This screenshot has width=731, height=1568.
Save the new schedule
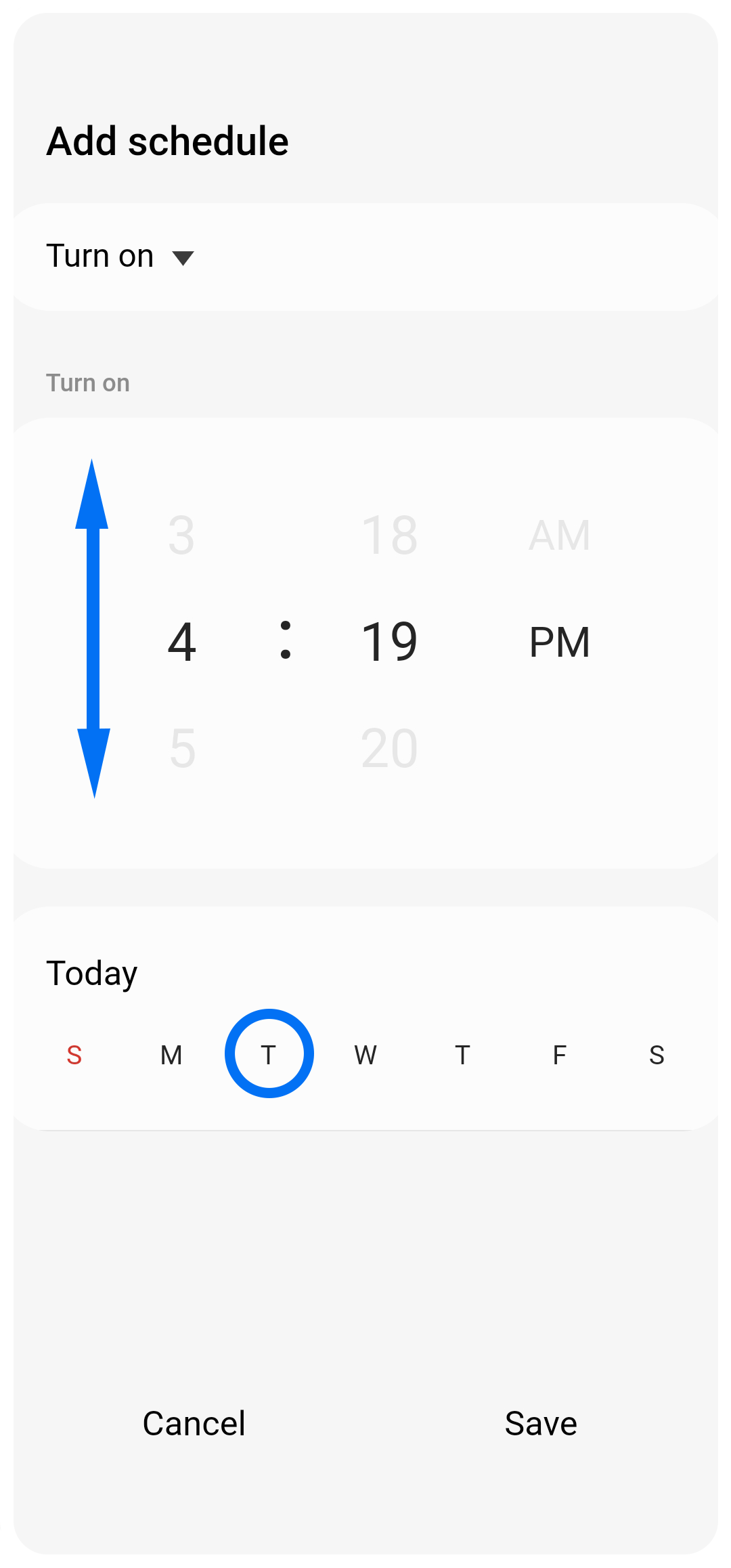coord(540,1423)
